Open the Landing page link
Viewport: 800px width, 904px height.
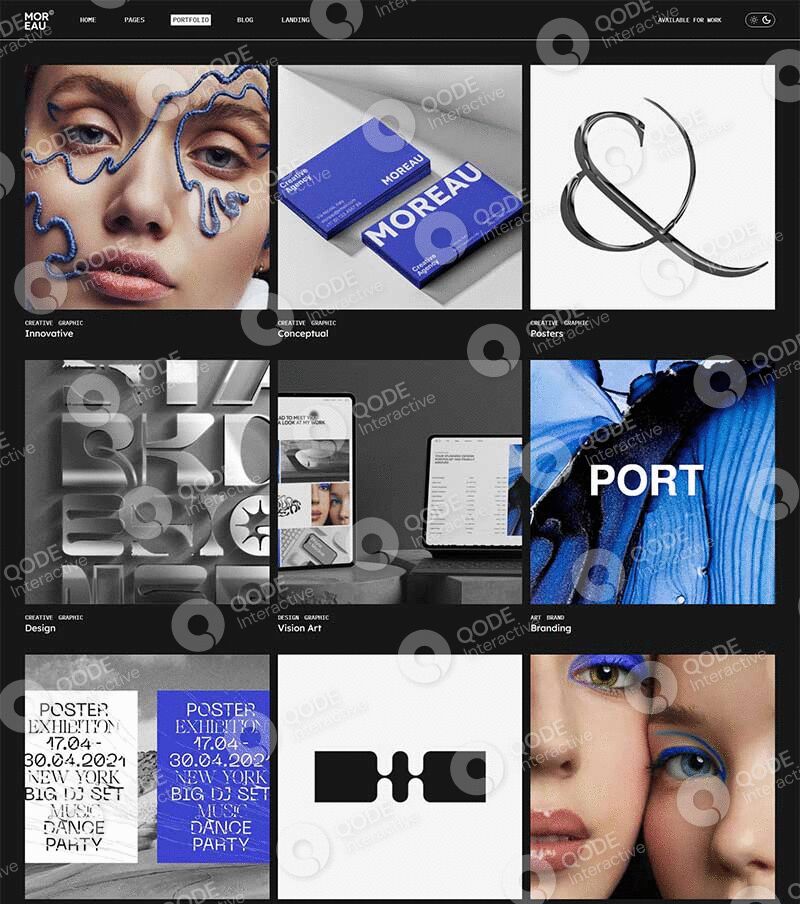[x=295, y=20]
